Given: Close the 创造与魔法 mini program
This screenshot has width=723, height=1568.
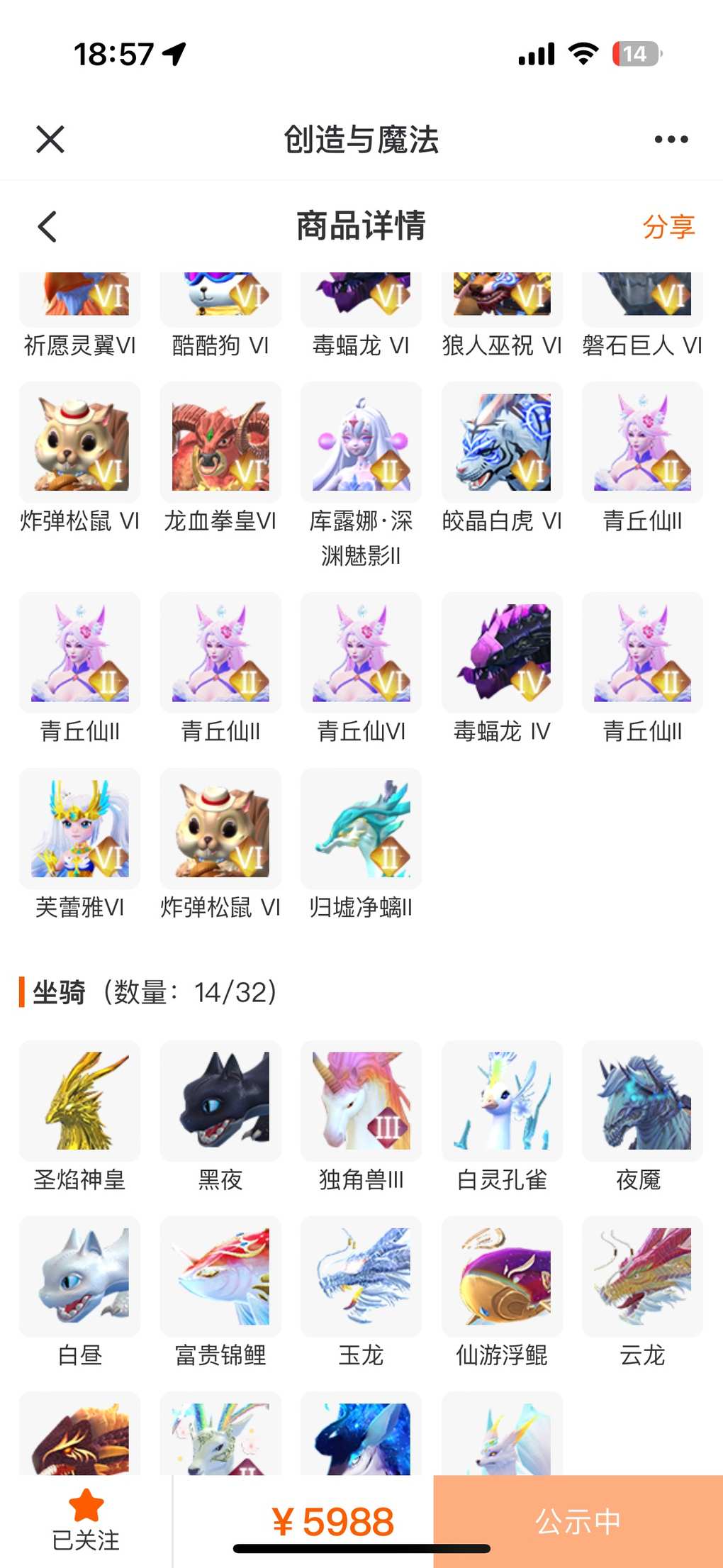Looking at the screenshot, I should [50, 139].
